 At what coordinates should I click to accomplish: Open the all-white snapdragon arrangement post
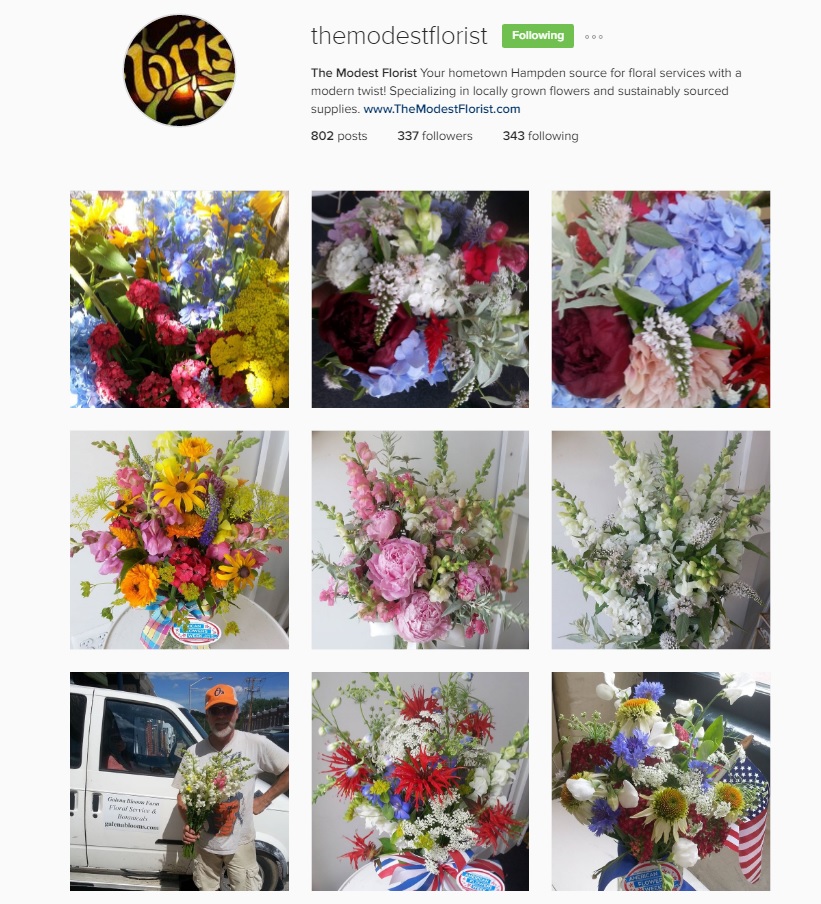coord(661,540)
